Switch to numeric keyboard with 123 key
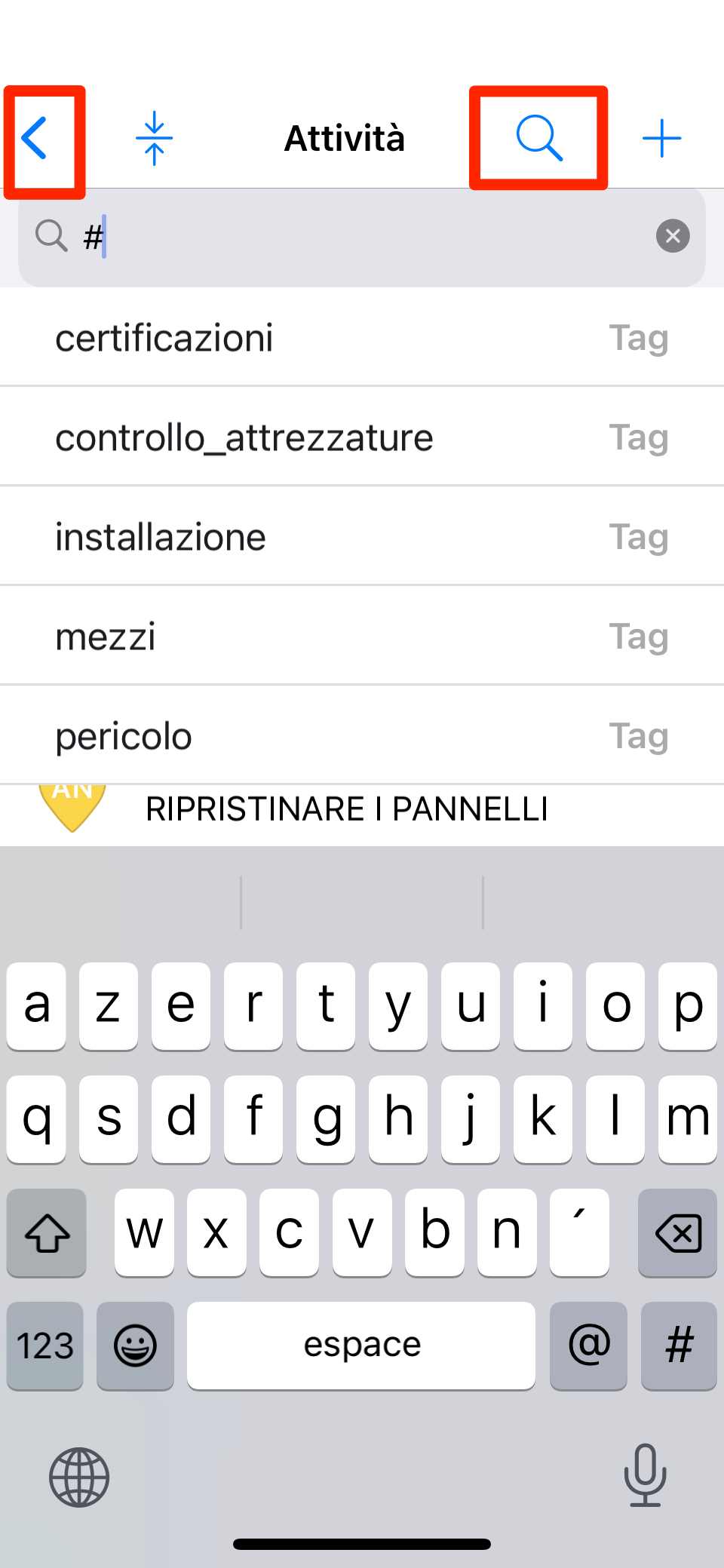Viewport: 724px width, 1568px height. point(44,1346)
